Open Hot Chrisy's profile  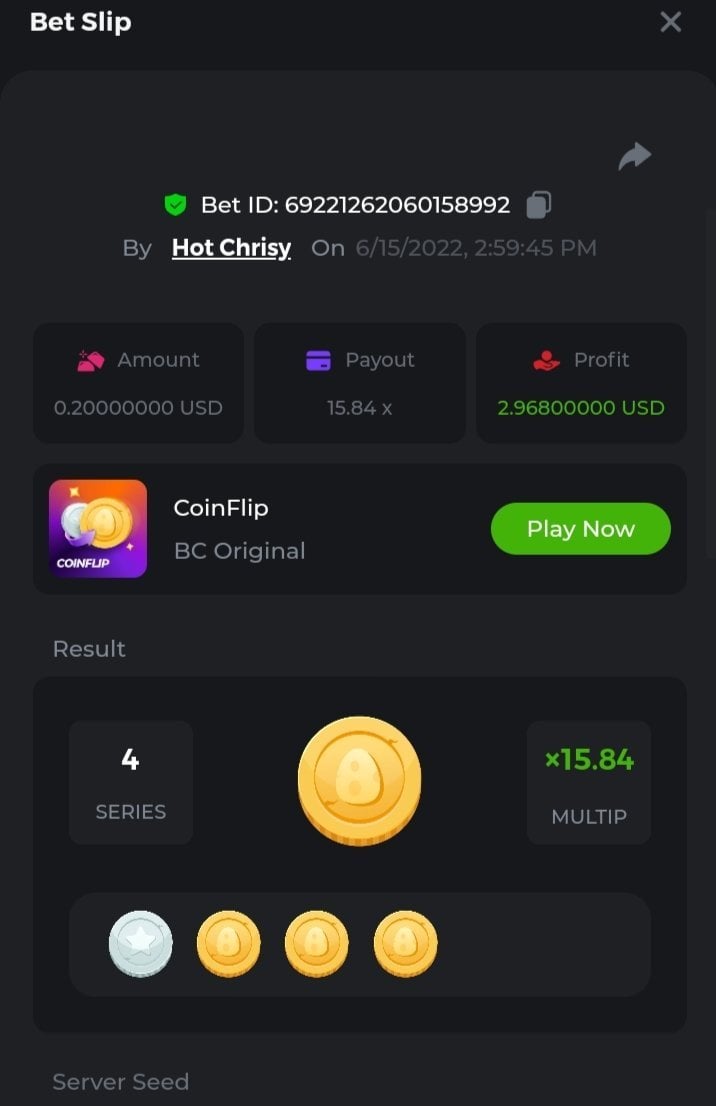click(231, 248)
